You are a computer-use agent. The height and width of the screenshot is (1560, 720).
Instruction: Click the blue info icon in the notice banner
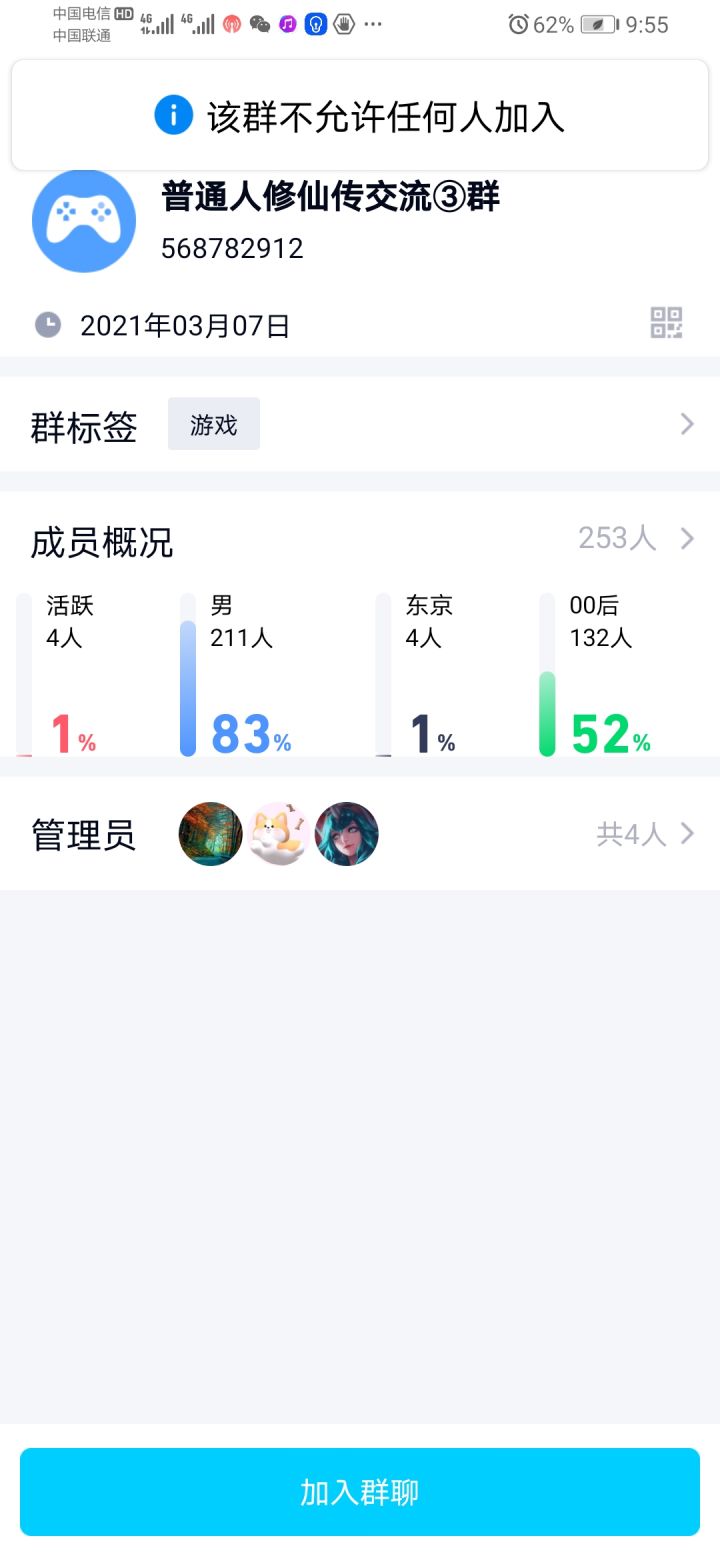point(172,114)
